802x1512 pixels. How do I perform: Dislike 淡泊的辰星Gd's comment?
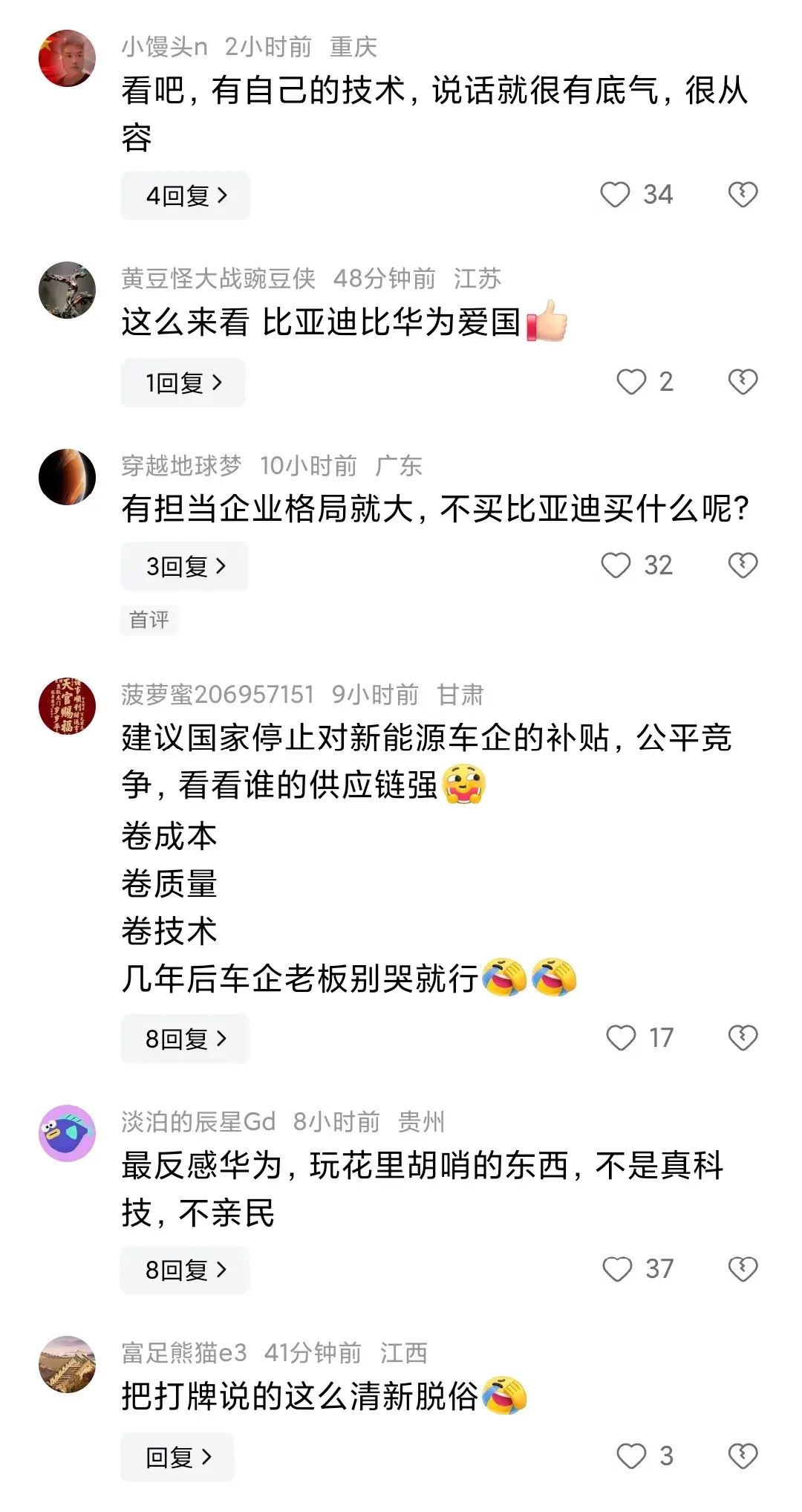click(x=743, y=1269)
